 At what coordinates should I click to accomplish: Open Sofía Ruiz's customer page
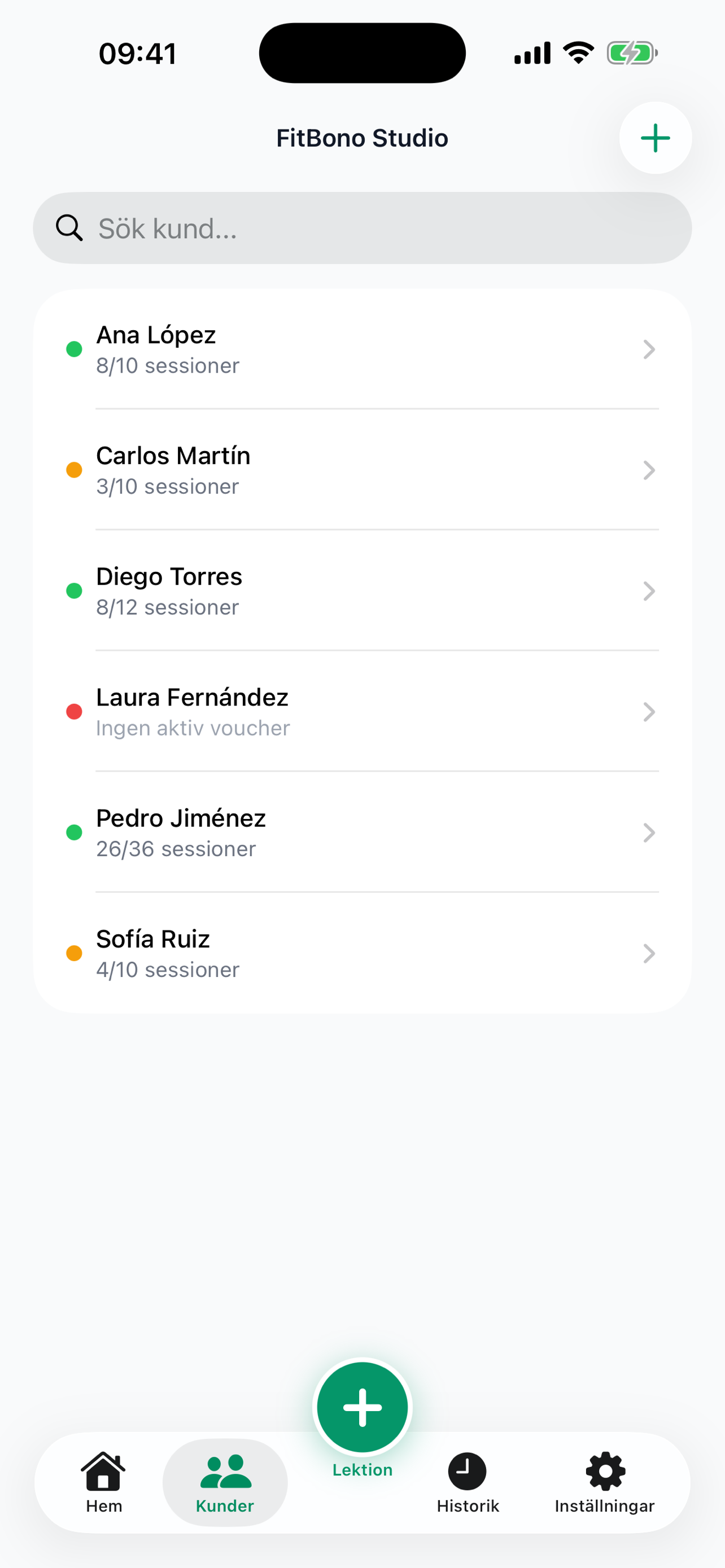point(362,953)
